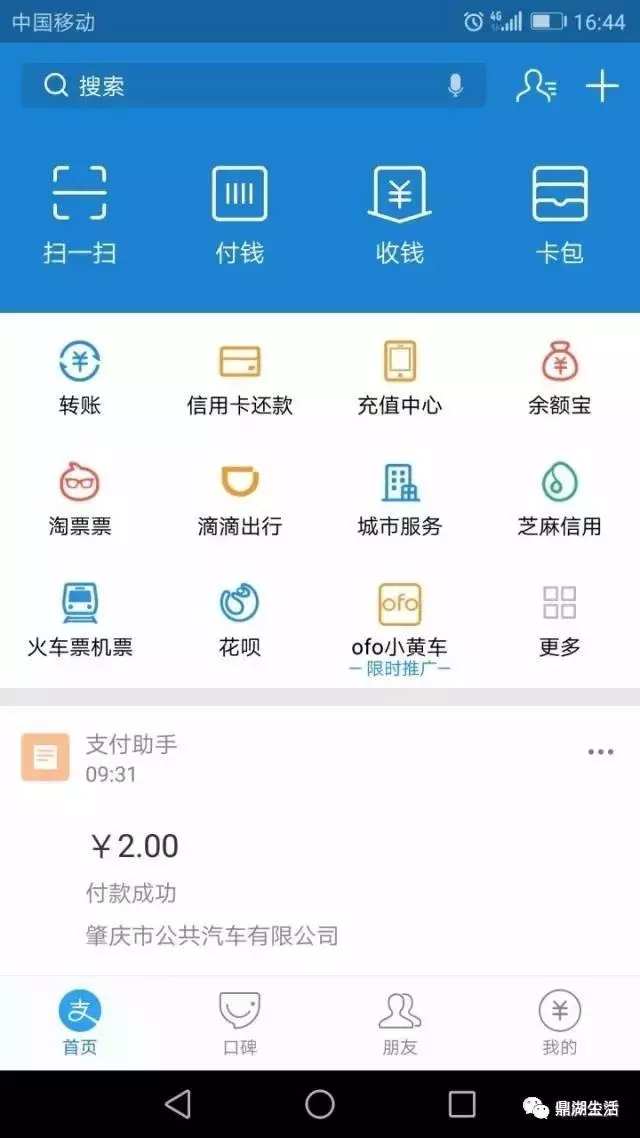Tap the 搜索 search box

click(253, 86)
